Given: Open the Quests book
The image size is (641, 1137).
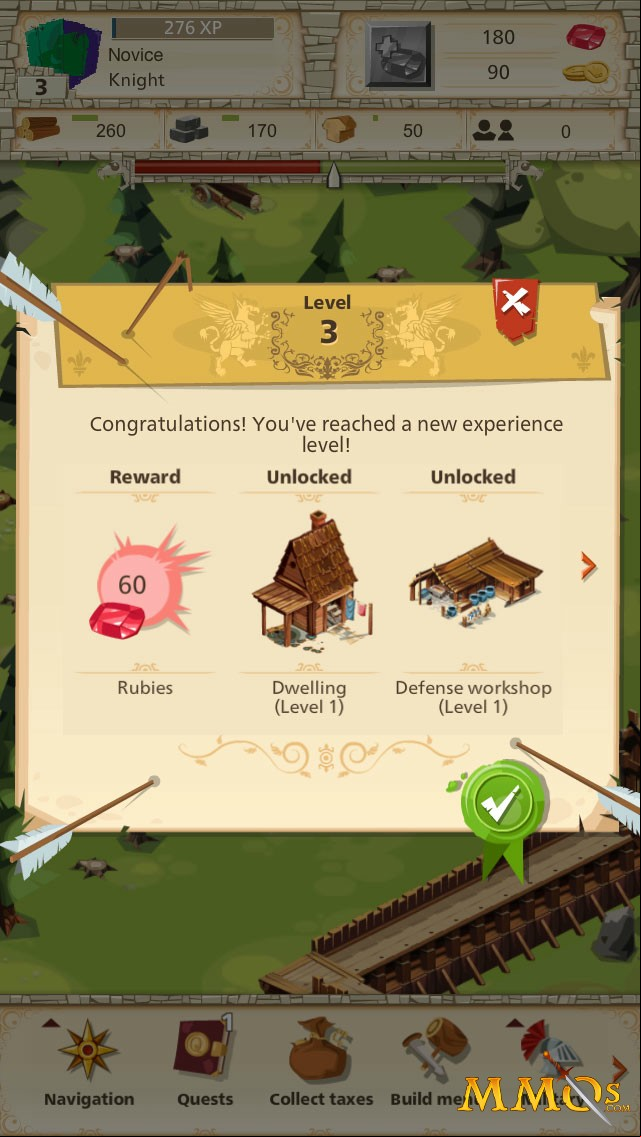Looking at the screenshot, I should (205, 1063).
